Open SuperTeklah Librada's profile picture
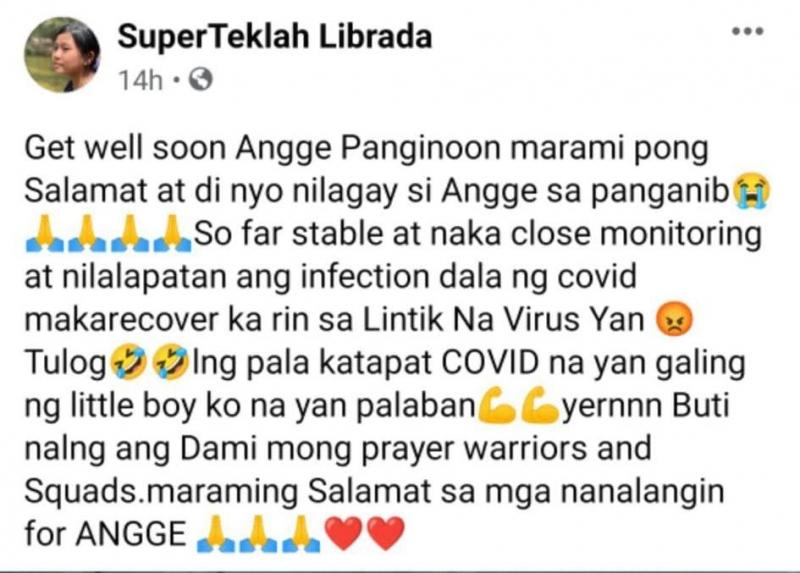 63,55
